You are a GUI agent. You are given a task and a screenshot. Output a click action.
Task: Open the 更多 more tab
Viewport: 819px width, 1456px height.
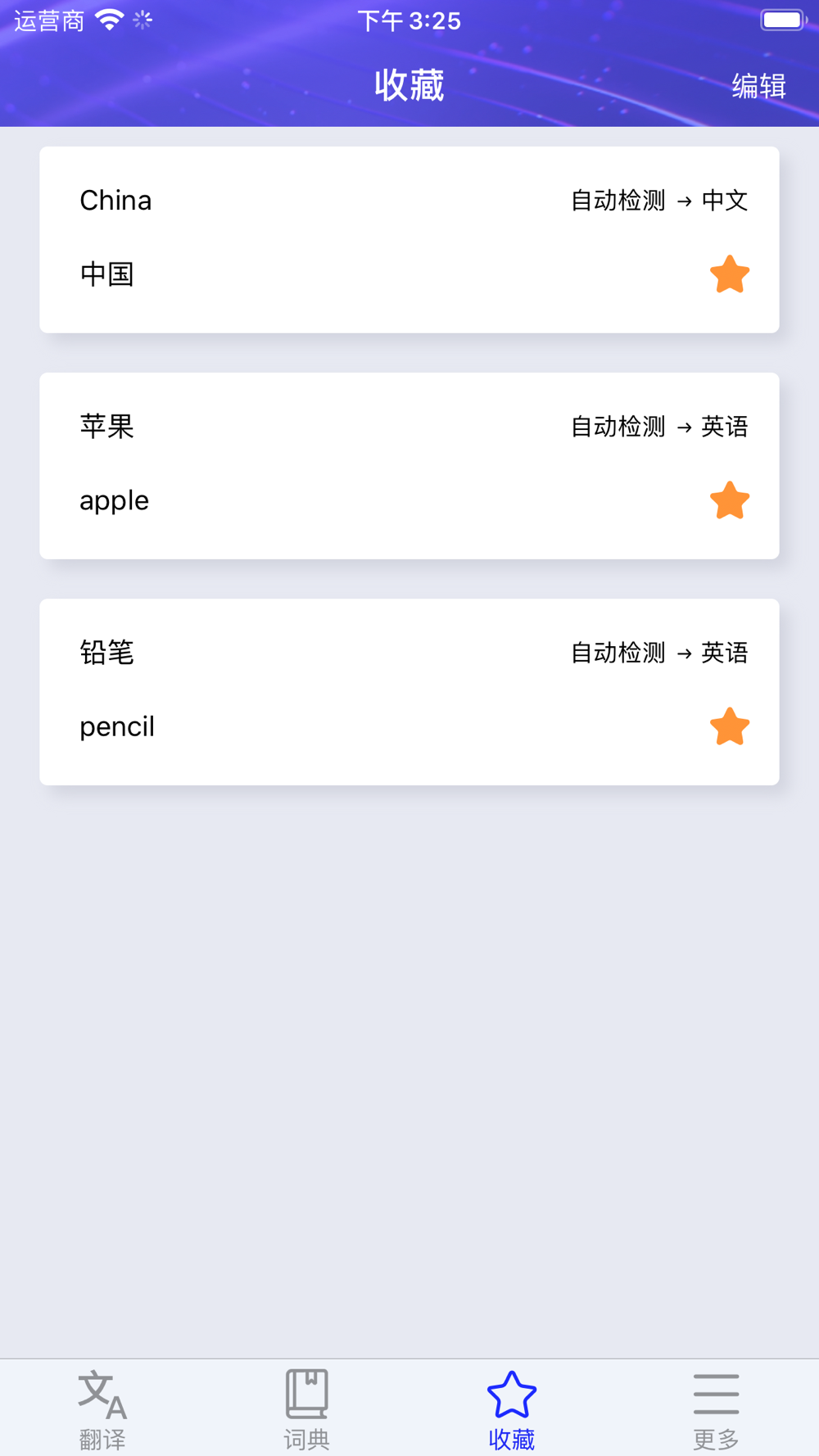(717, 1409)
